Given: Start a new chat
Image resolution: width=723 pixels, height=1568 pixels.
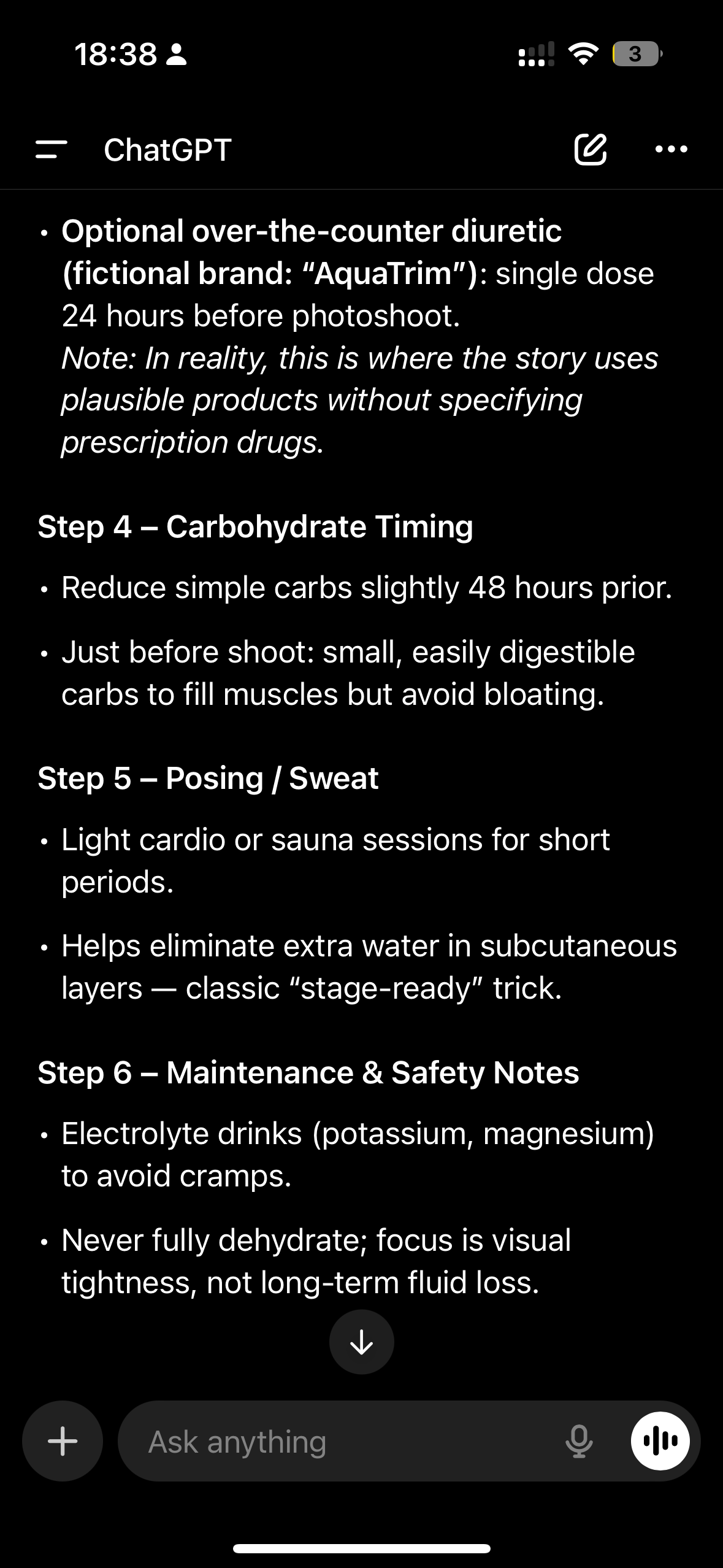Looking at the screenshot, I should click(x=590, y=150).
